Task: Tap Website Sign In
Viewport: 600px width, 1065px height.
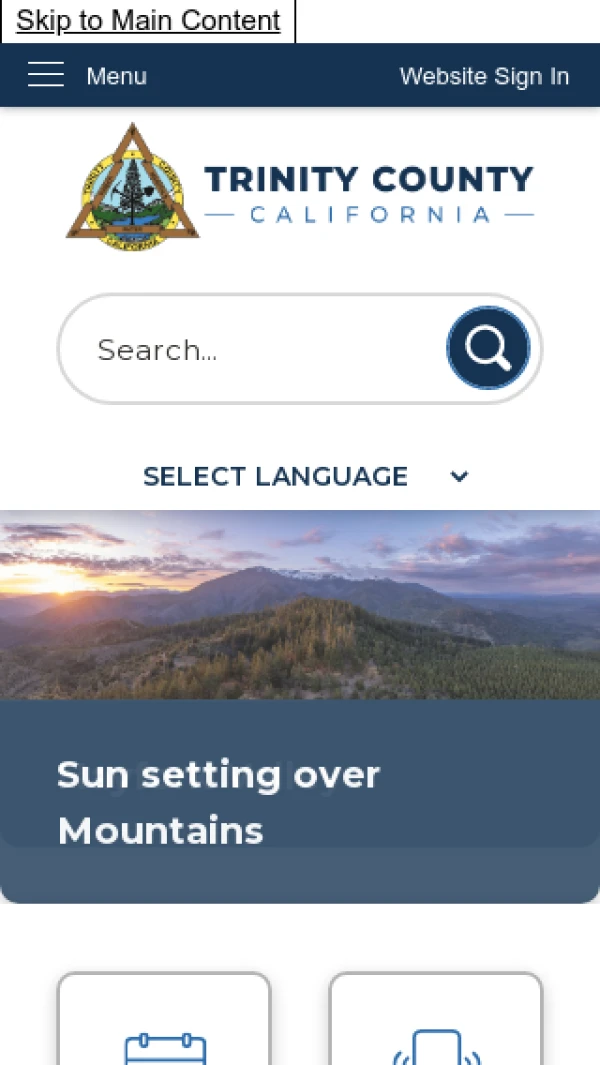Action: point(484,76)
